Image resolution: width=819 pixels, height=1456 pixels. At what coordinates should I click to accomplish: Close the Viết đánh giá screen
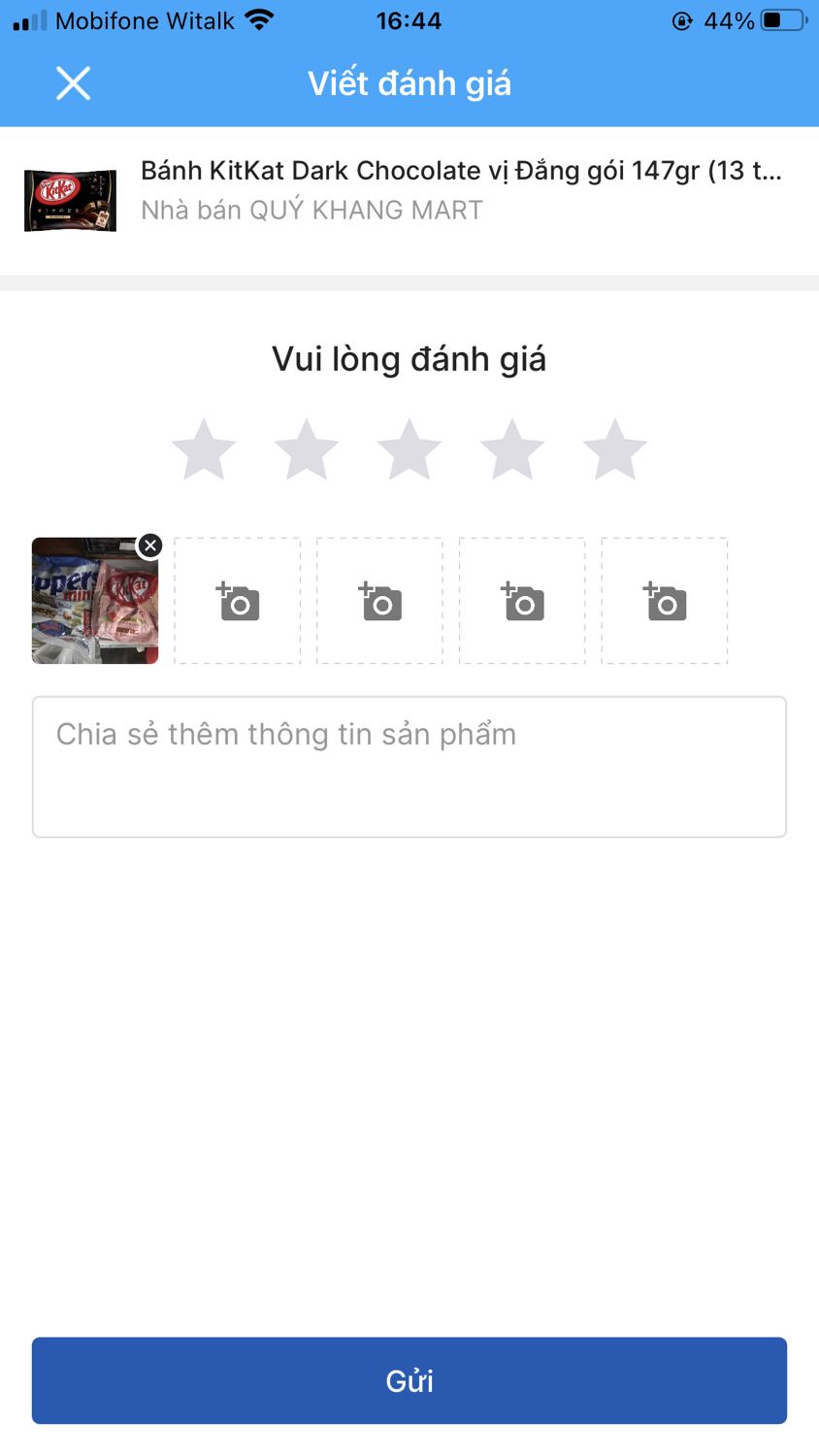(72, 83)
